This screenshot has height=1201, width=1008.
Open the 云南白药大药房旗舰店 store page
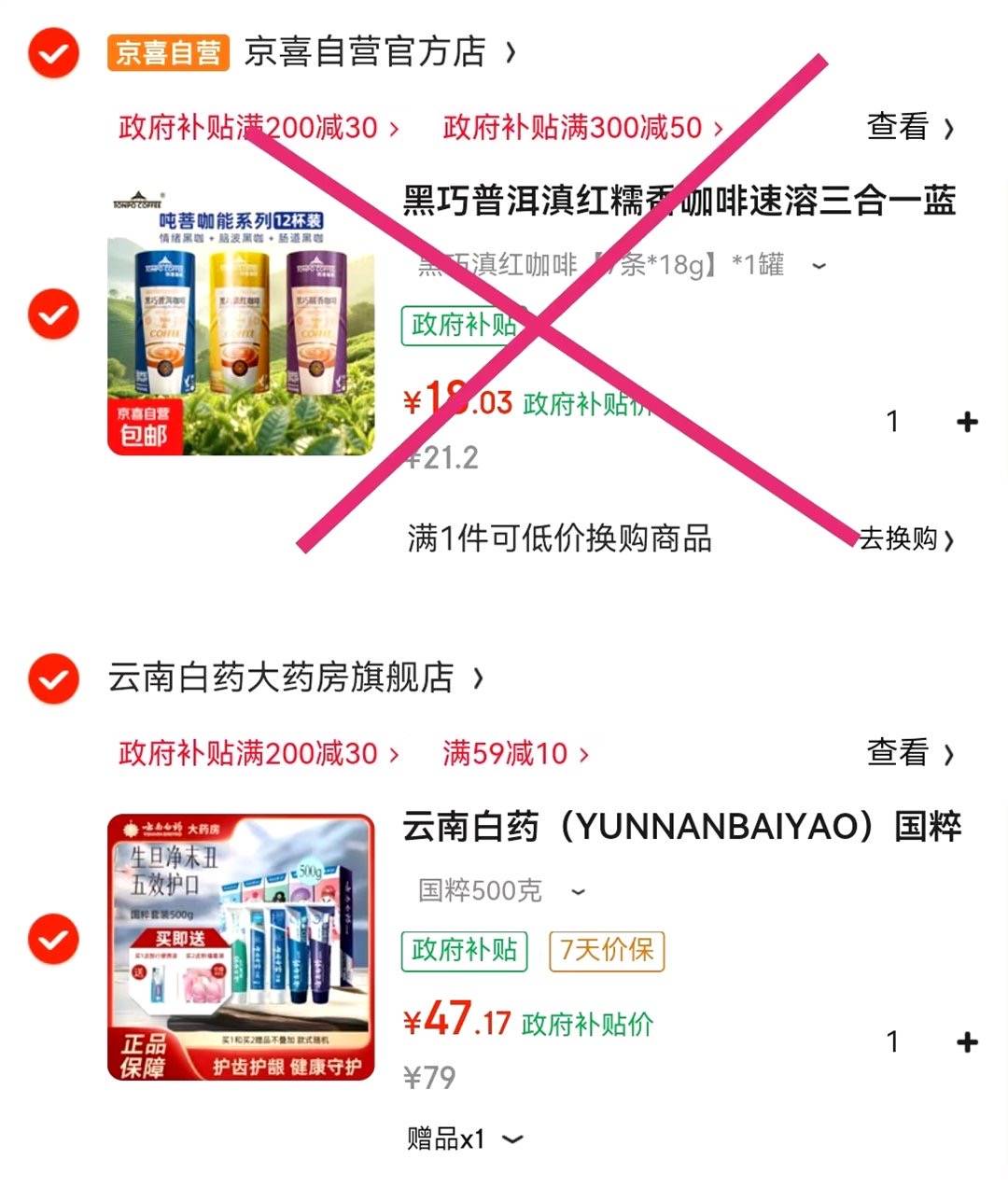click(294, 677)
